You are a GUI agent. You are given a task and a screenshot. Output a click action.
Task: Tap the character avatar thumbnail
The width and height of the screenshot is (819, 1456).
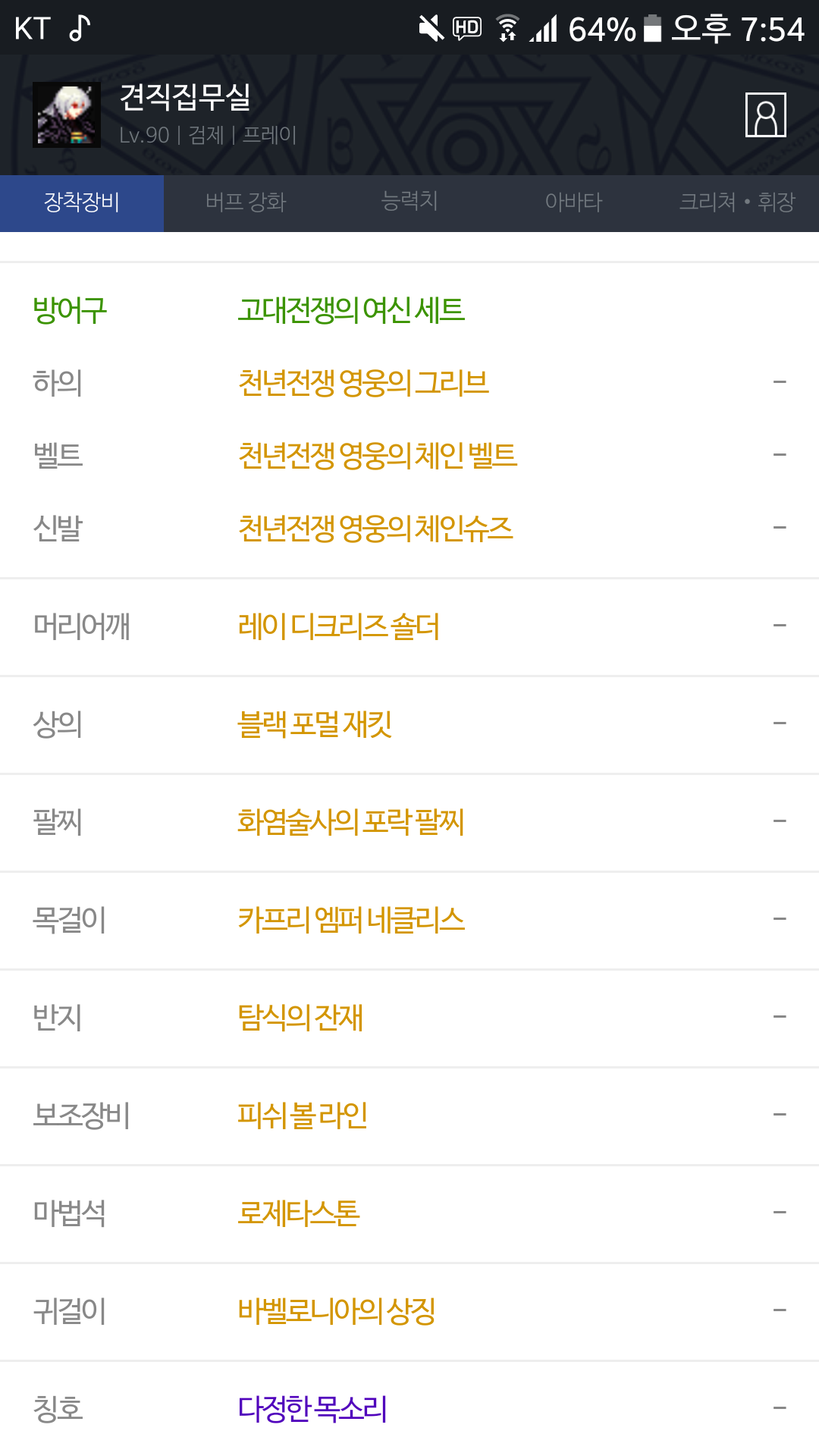tap(67, 115)
